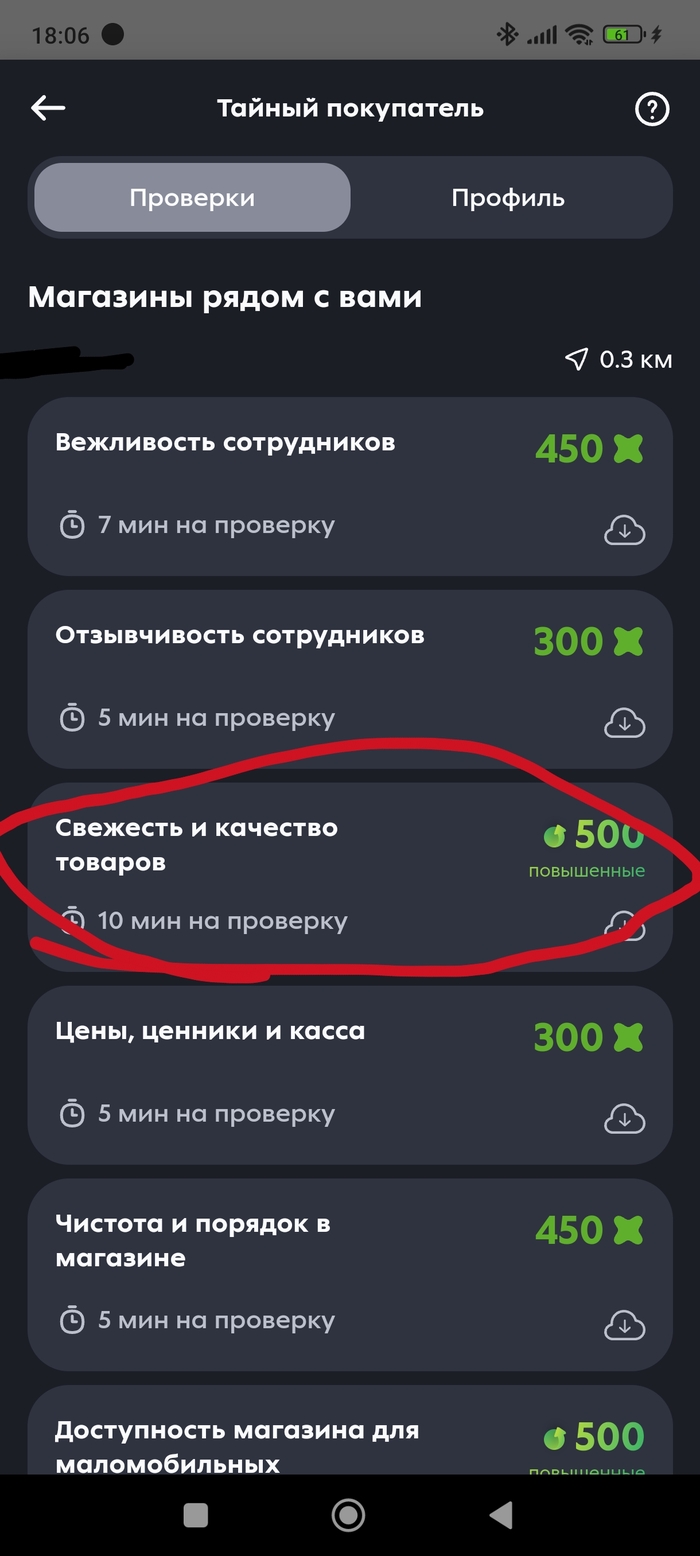Tap the system home button

point(348,1515)
